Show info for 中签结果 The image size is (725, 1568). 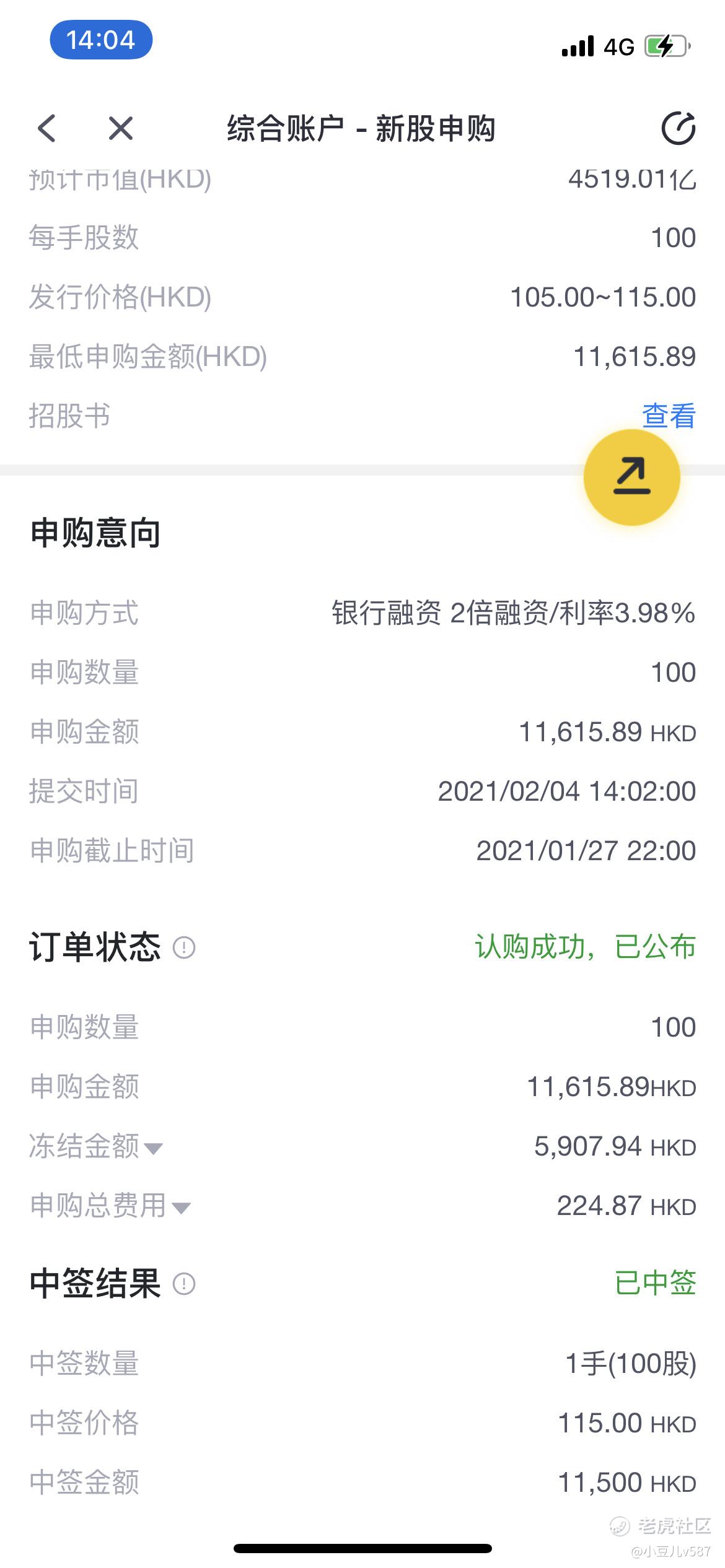coord(184,1284)
